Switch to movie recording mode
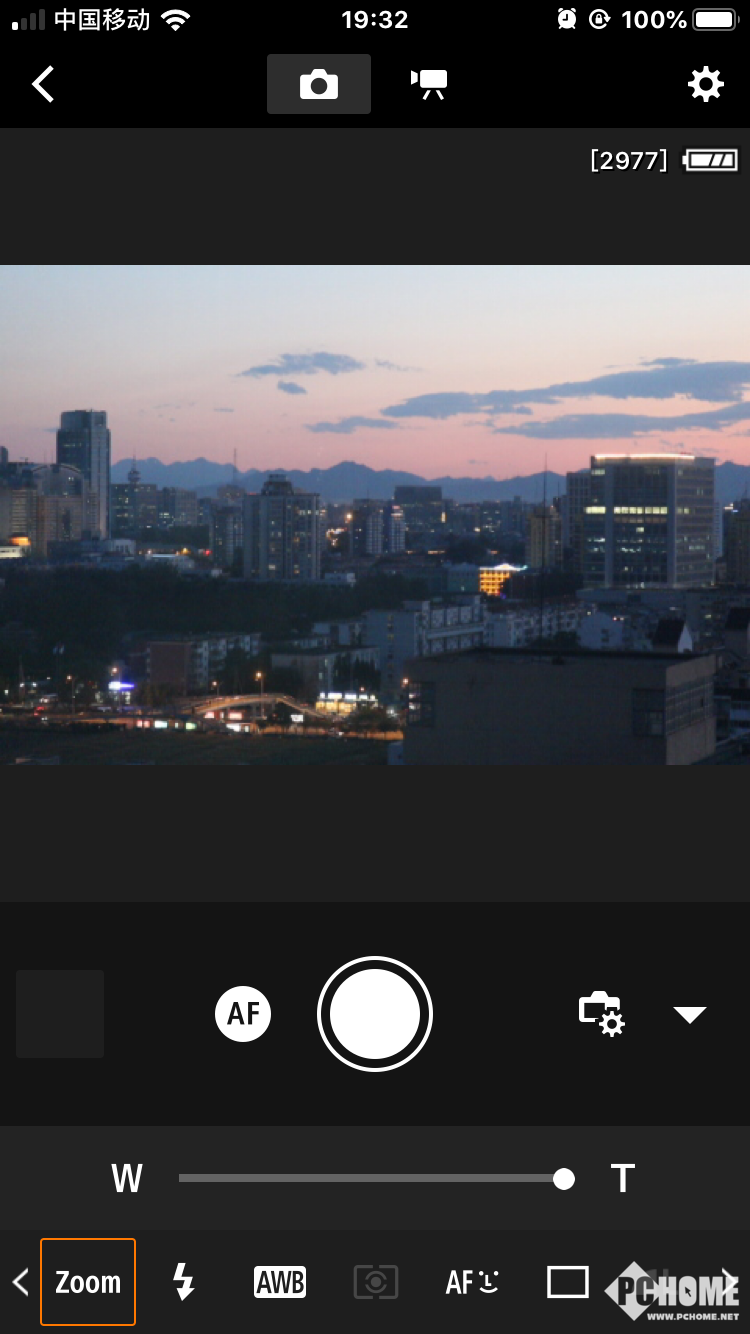The image size is (750, 1334). tap(429, 85)
